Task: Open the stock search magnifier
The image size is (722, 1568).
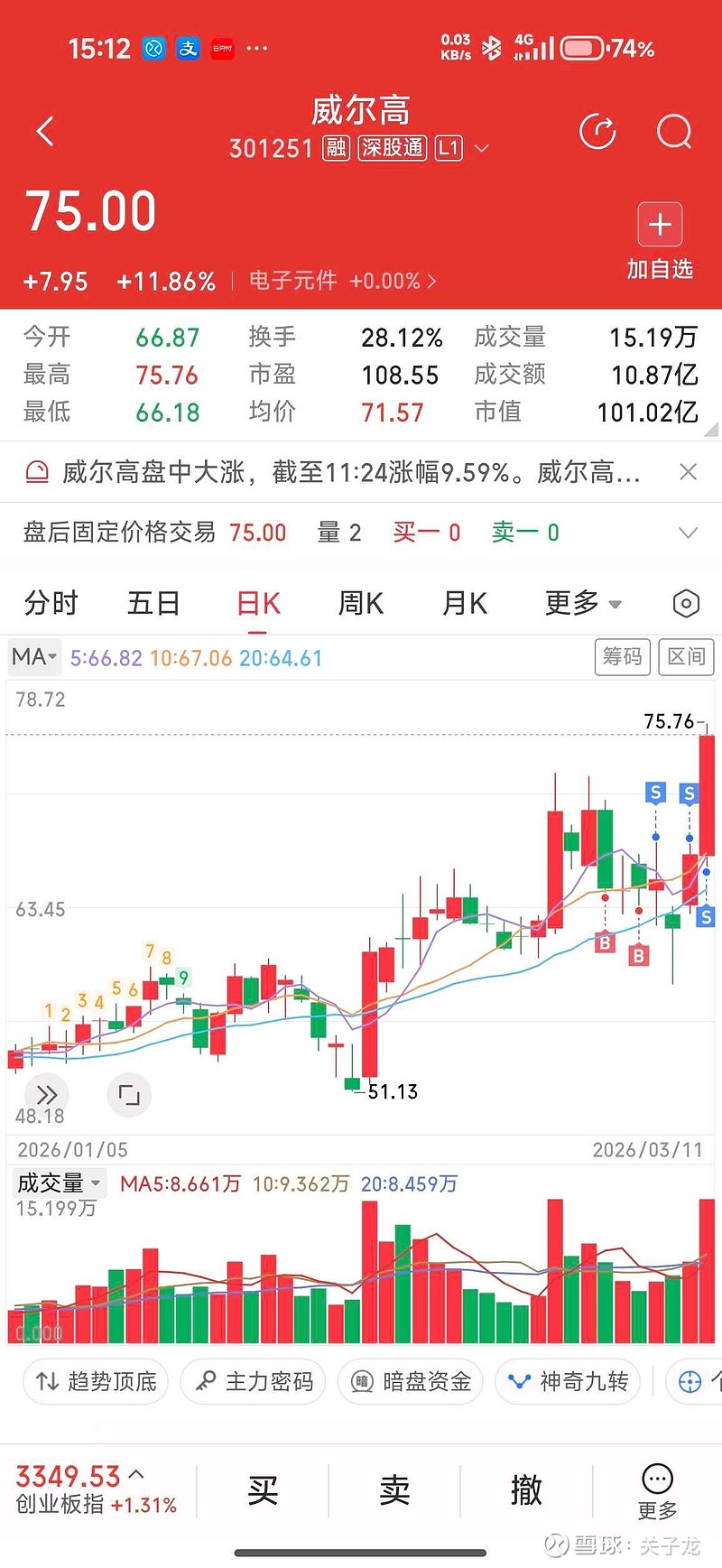Action: click(x=673, y=132)
